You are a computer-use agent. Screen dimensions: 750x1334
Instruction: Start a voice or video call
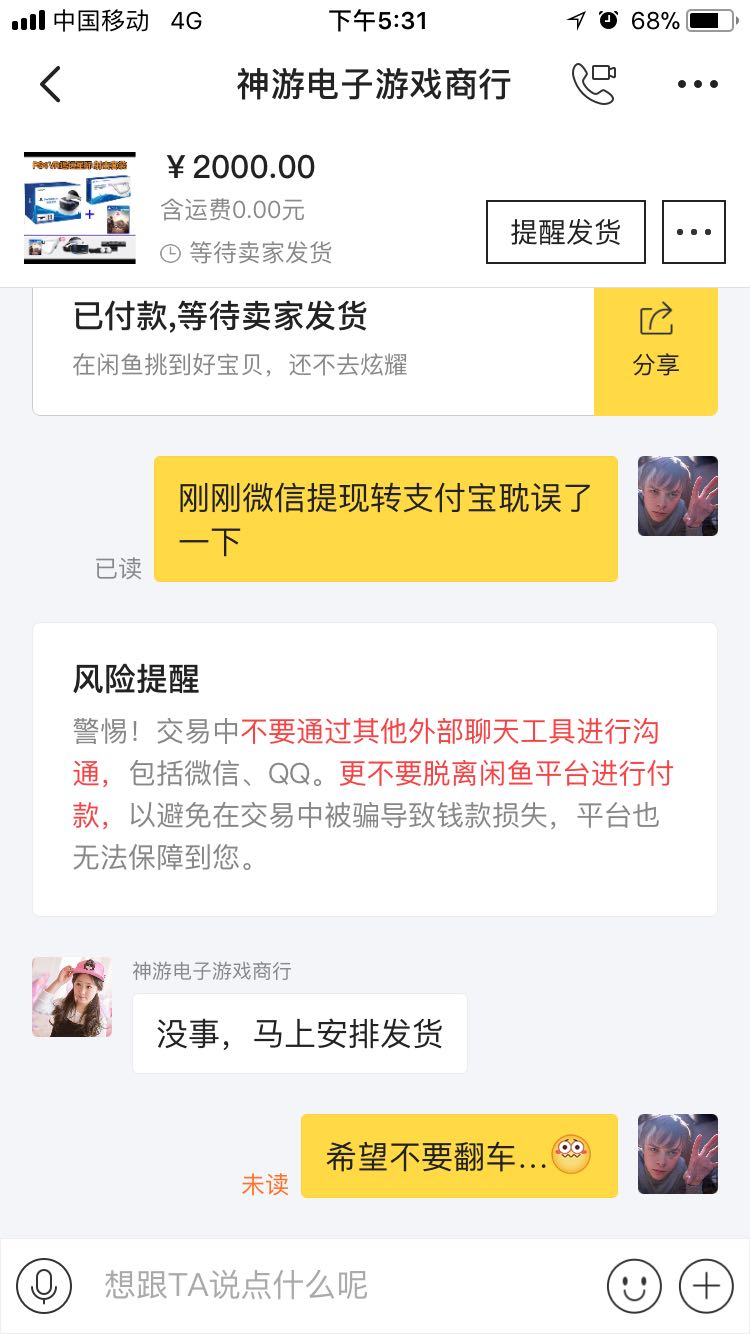pos(593,85)
